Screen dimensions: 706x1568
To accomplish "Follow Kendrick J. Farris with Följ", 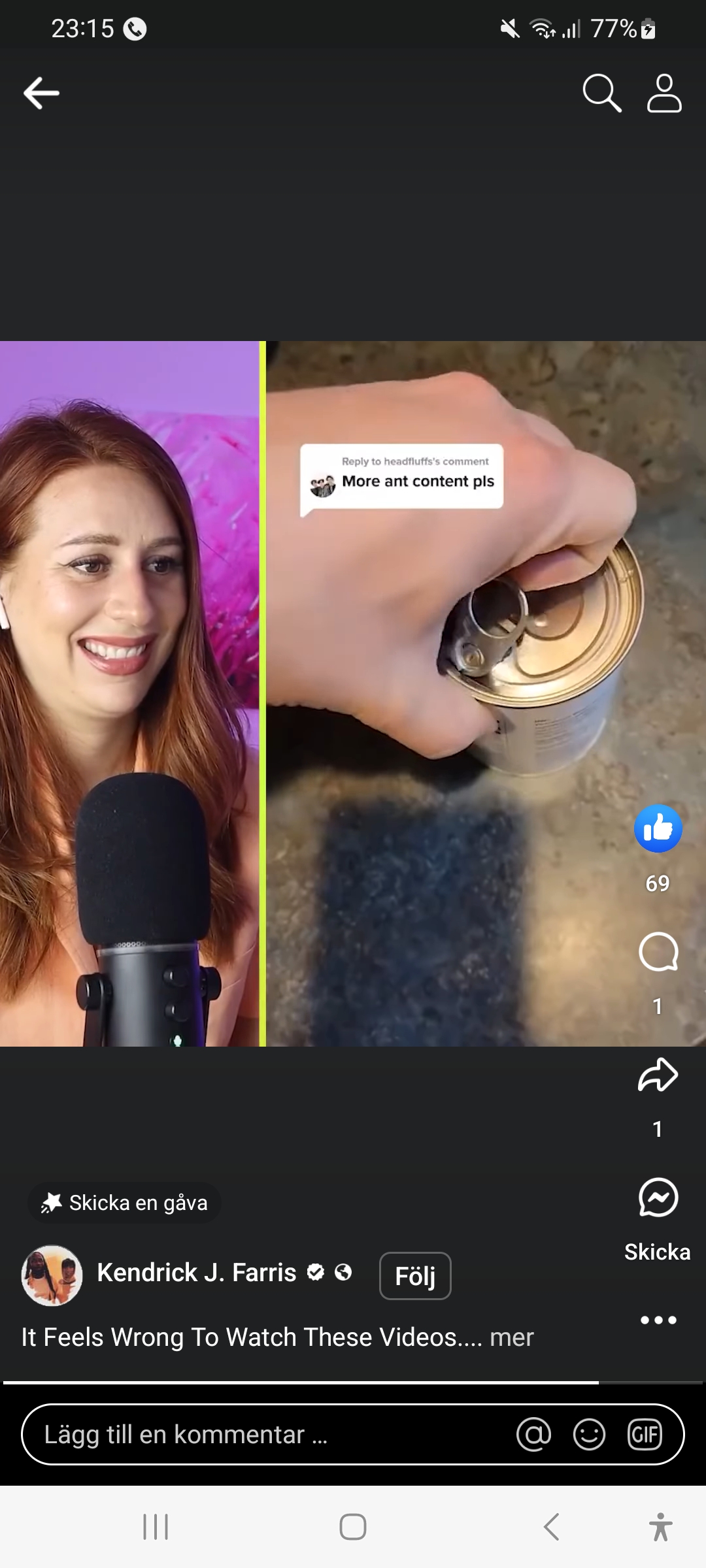I will pyautogui.click(x=415, y=1275).
